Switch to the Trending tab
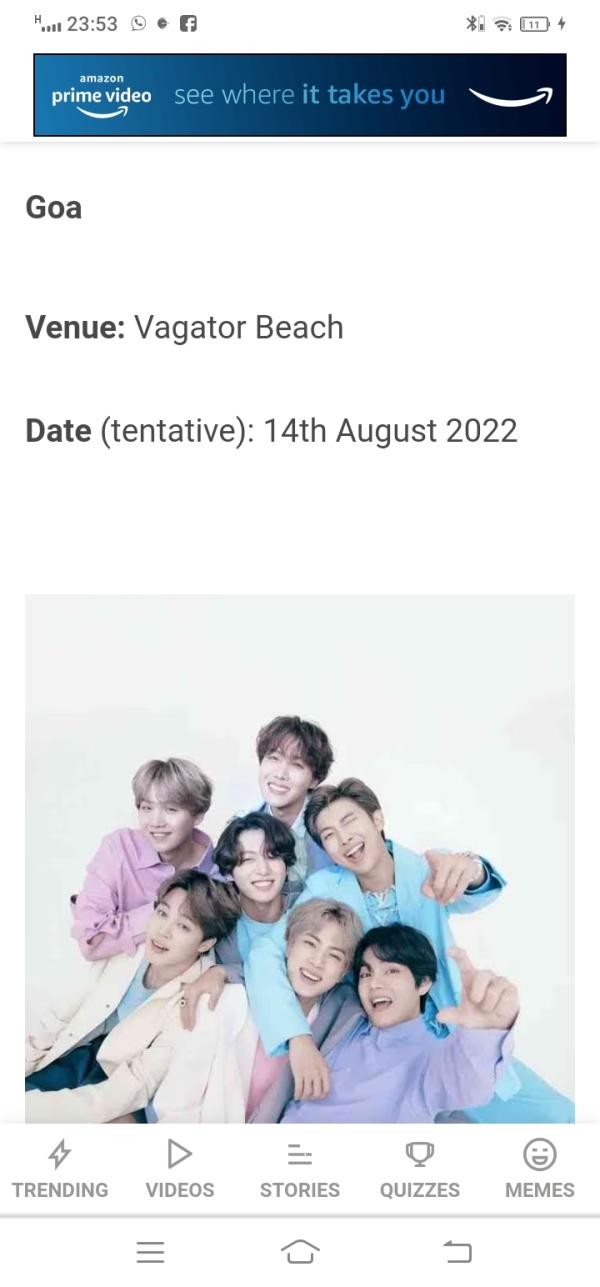Image resolution: width=600 pixels, height=1287 pixels. pos(60,1168)
